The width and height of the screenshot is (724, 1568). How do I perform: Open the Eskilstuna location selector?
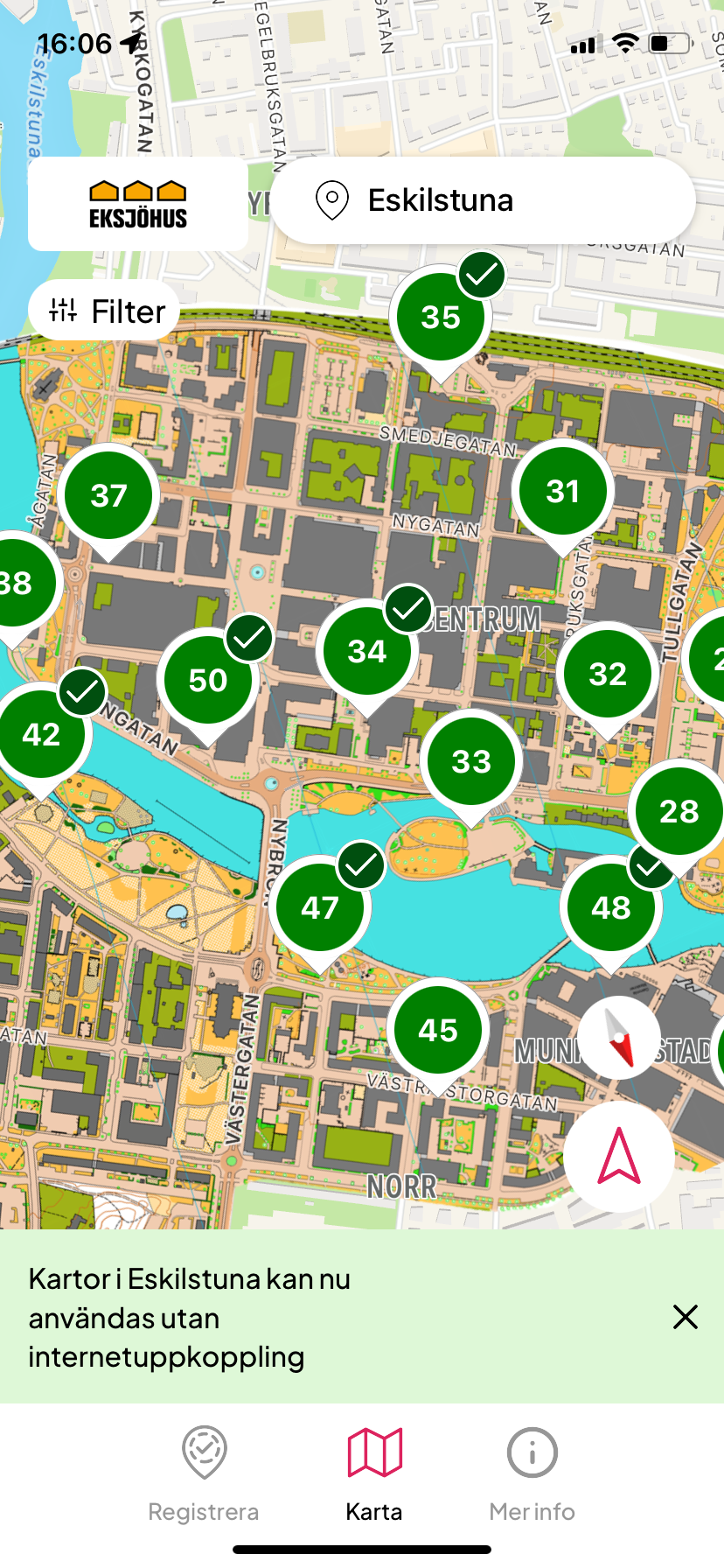coord(483,200)
